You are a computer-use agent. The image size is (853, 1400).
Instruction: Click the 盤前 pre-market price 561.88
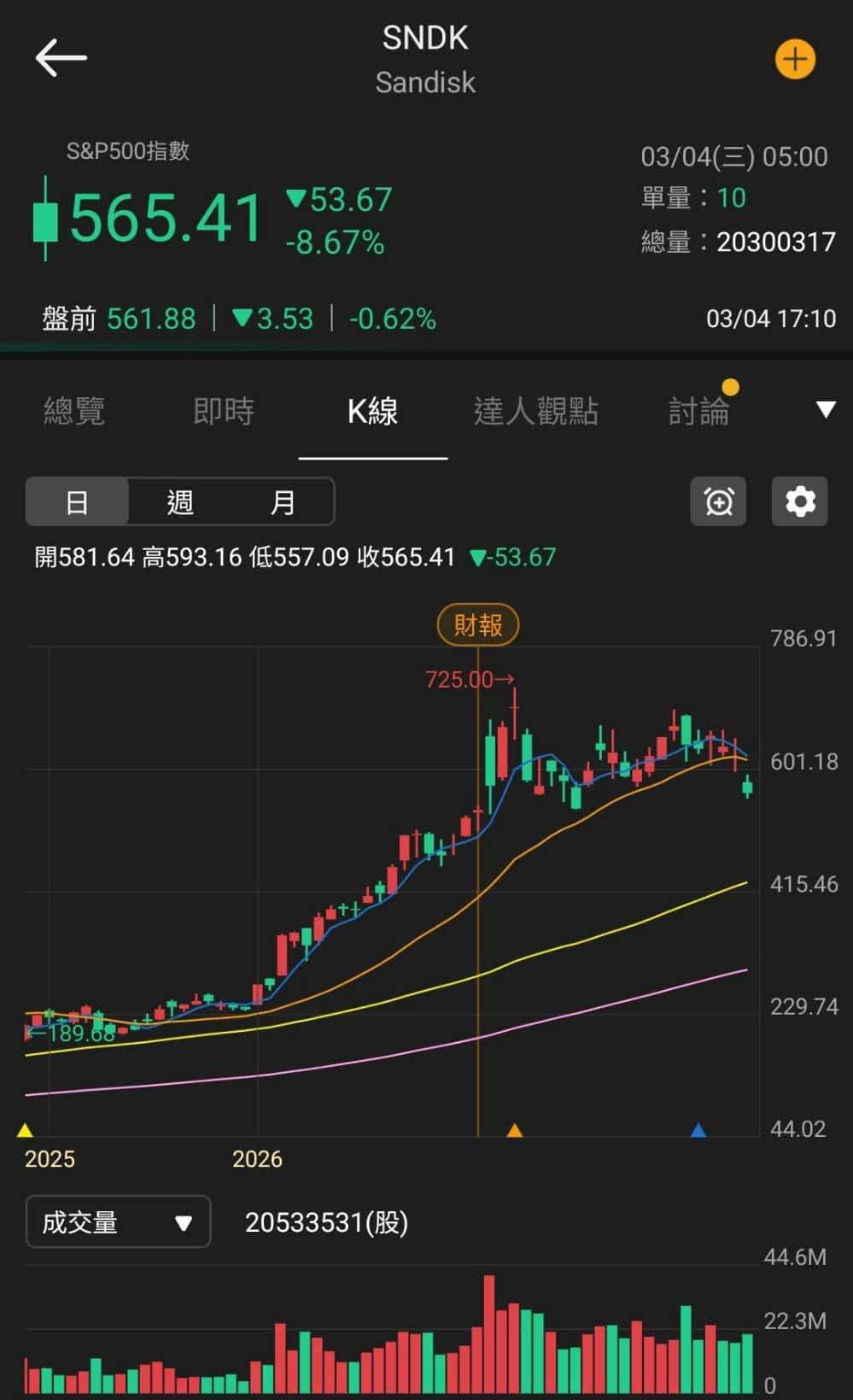click(x=152, y=318)
